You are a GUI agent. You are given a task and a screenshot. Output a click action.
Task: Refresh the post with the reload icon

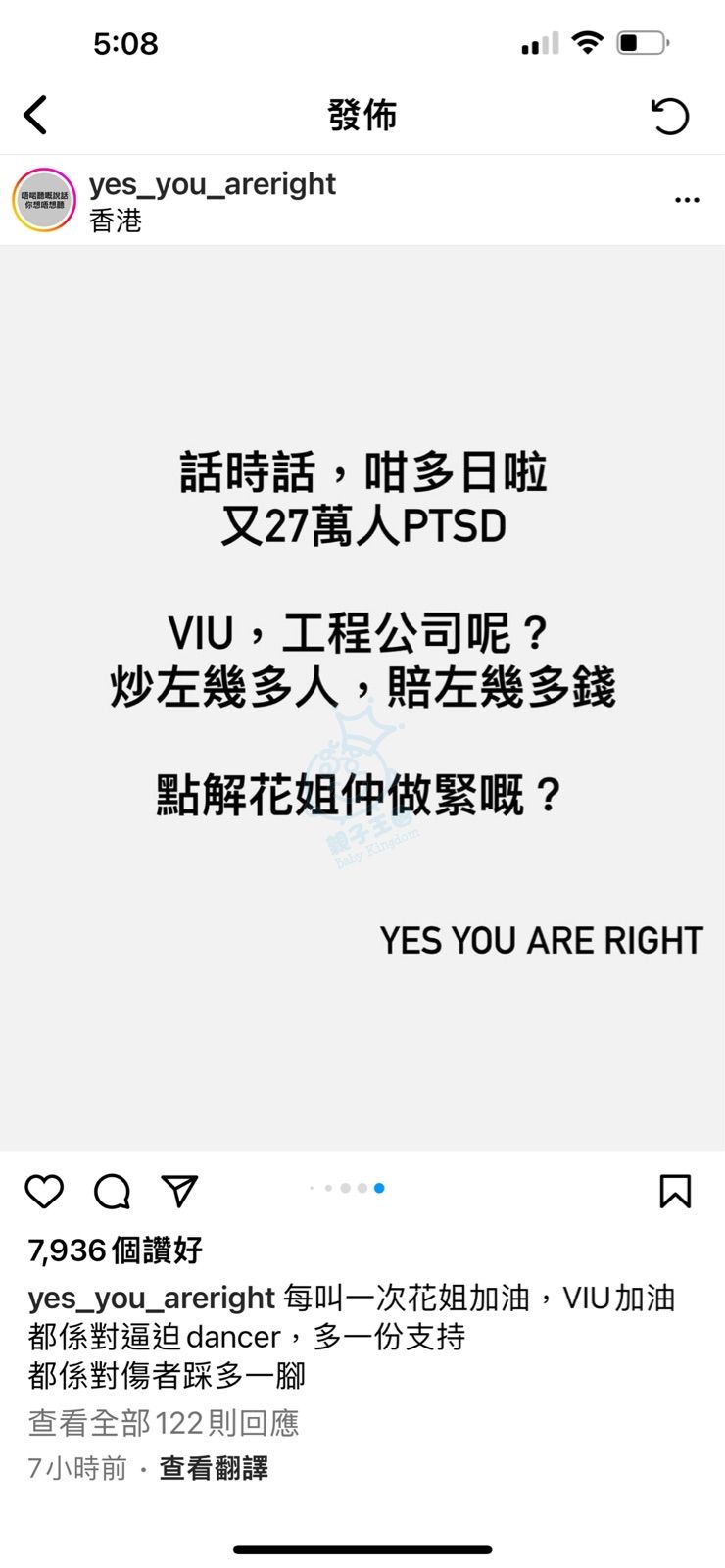(x=670, y=117)
